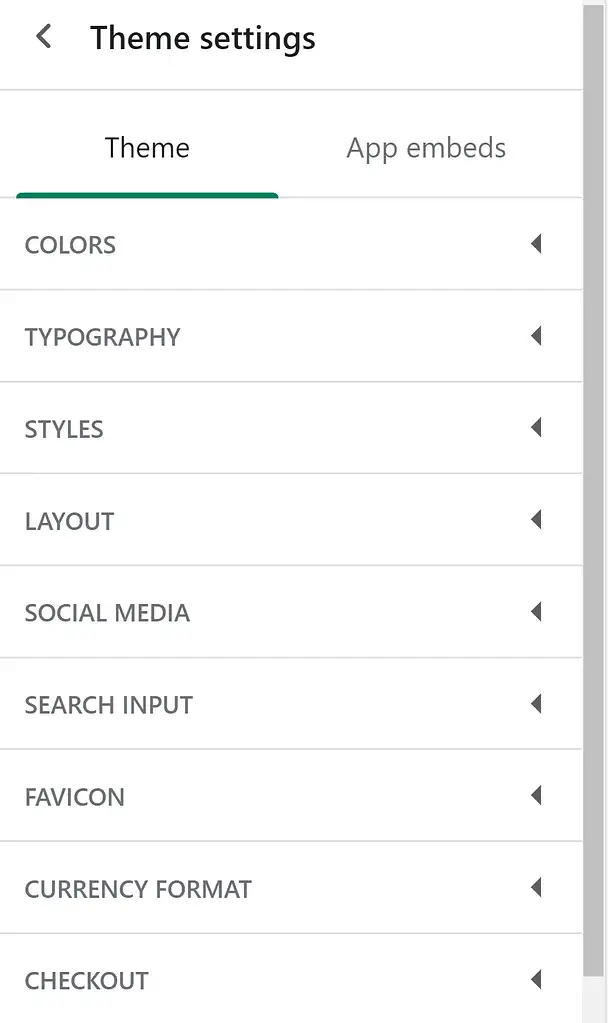The width and height of the screenshot is (608, 1023).
Task: Open the Styles settings section
Action: click(290, 429)
